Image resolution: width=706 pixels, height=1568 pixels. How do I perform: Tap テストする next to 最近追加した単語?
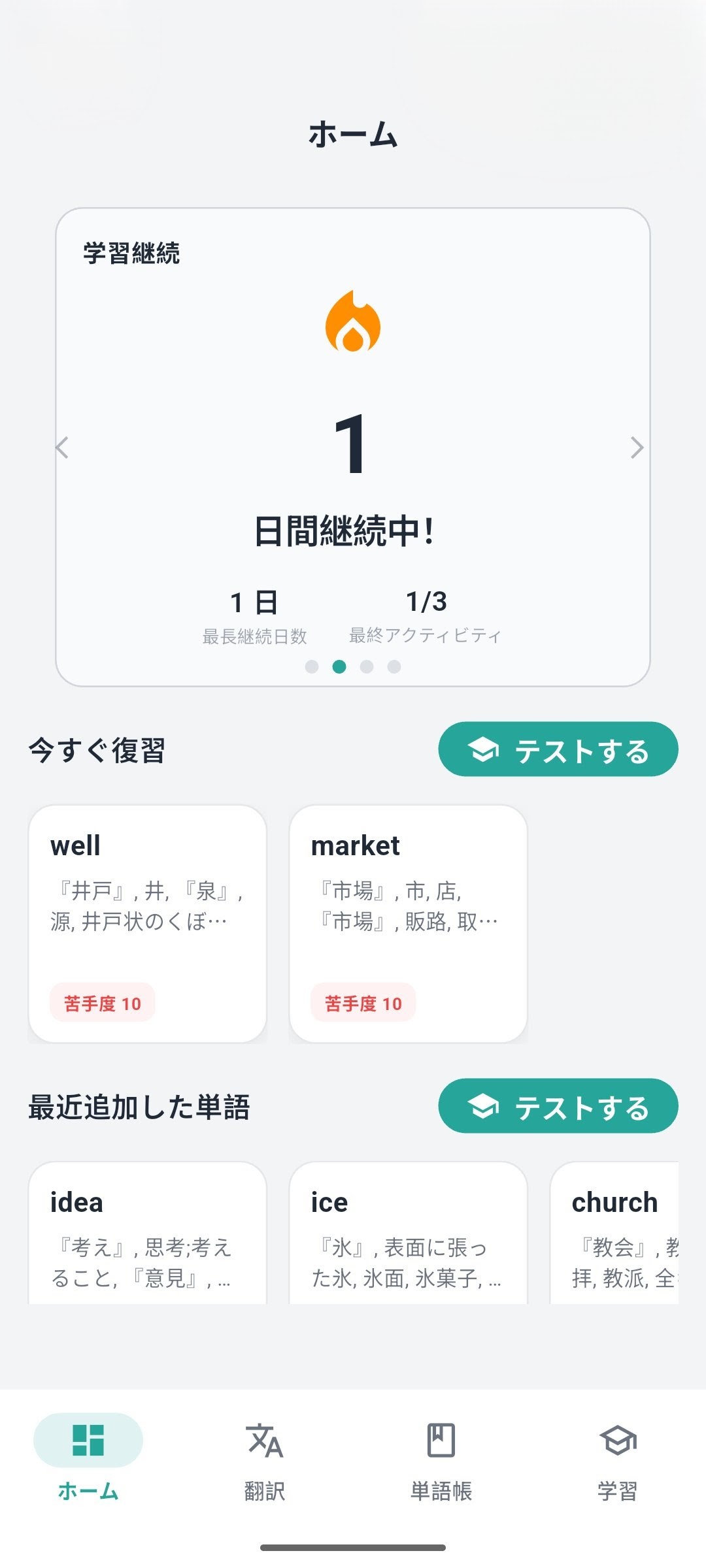[x=558, y=1106]
